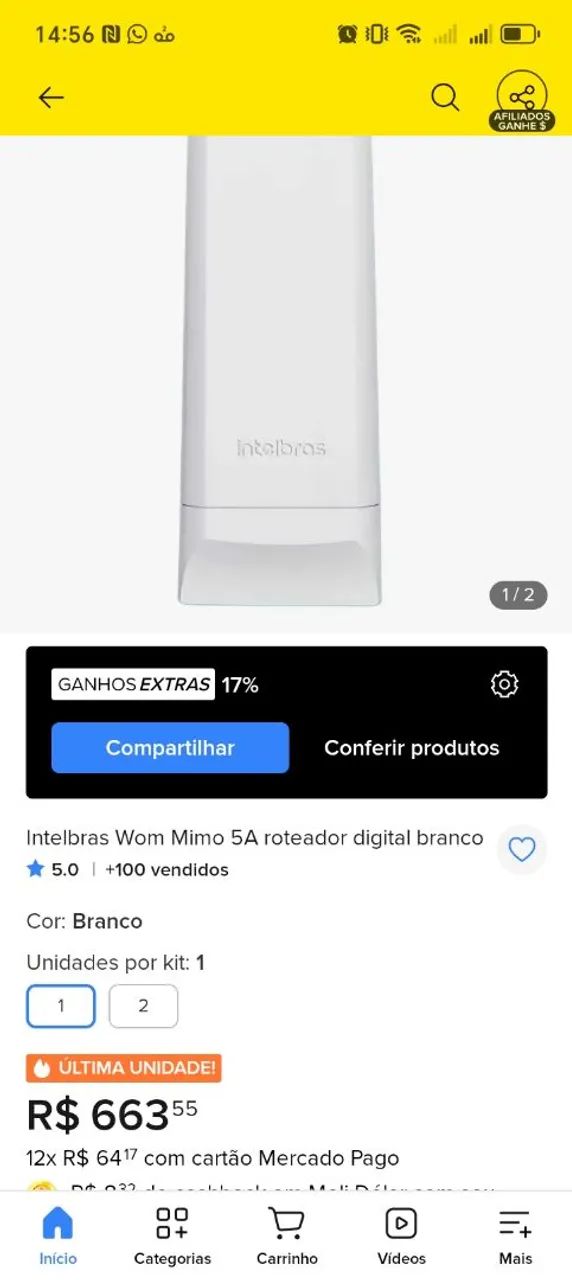
Task: Switch to the Início tab
Action: (x=58, y=1236)
